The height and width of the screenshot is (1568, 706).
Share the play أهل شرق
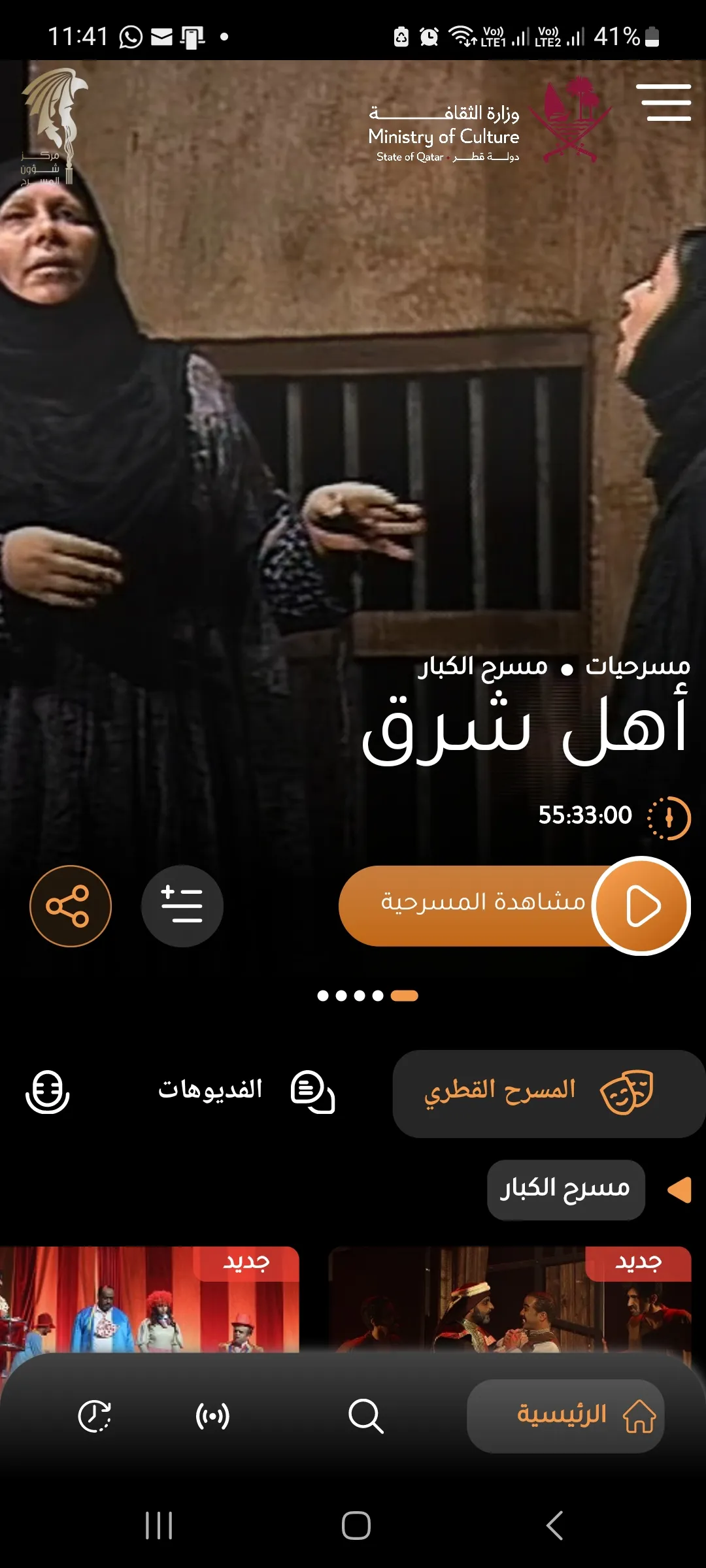70,906
